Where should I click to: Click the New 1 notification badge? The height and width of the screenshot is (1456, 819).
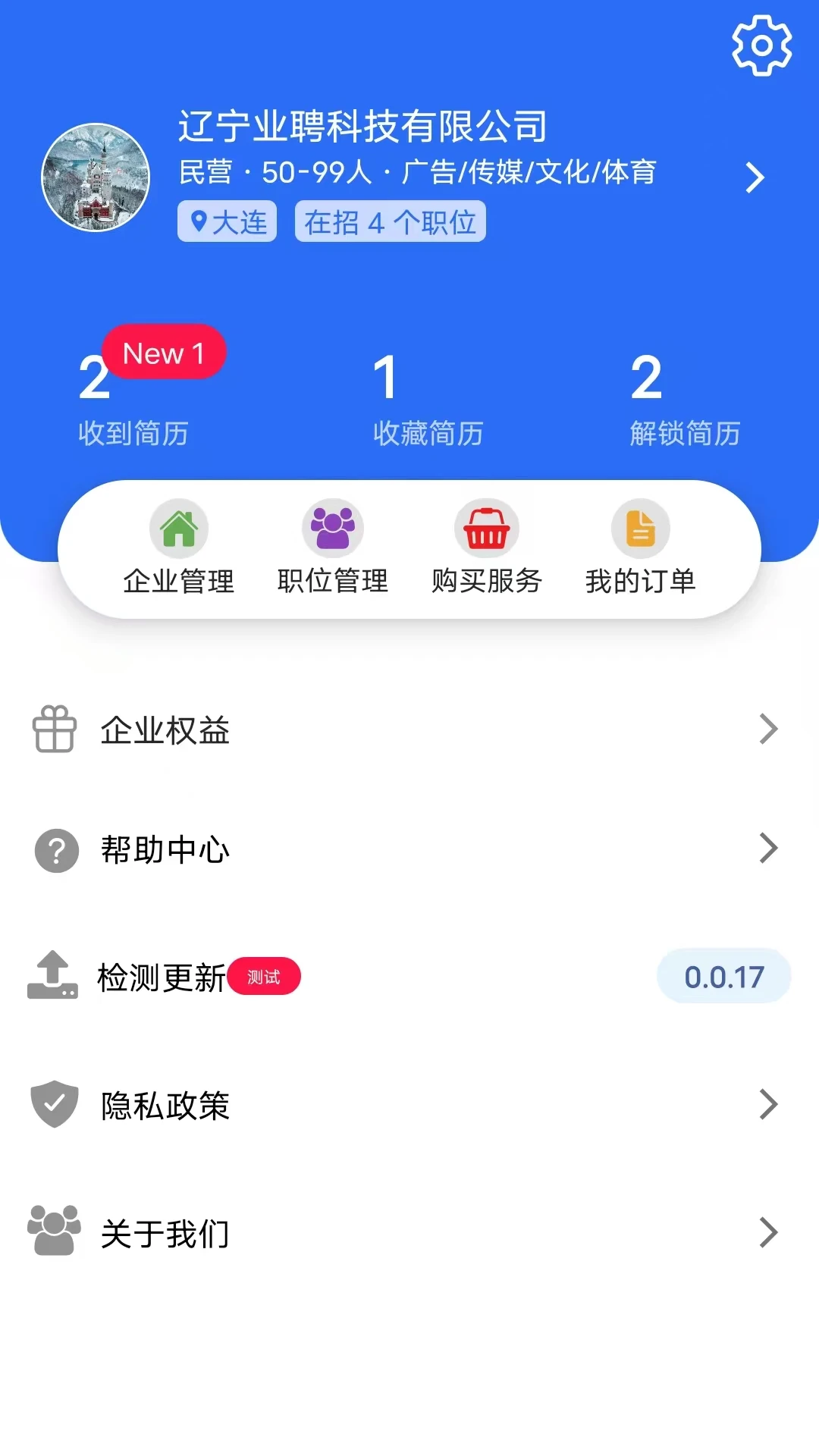(x=164, y=351)
